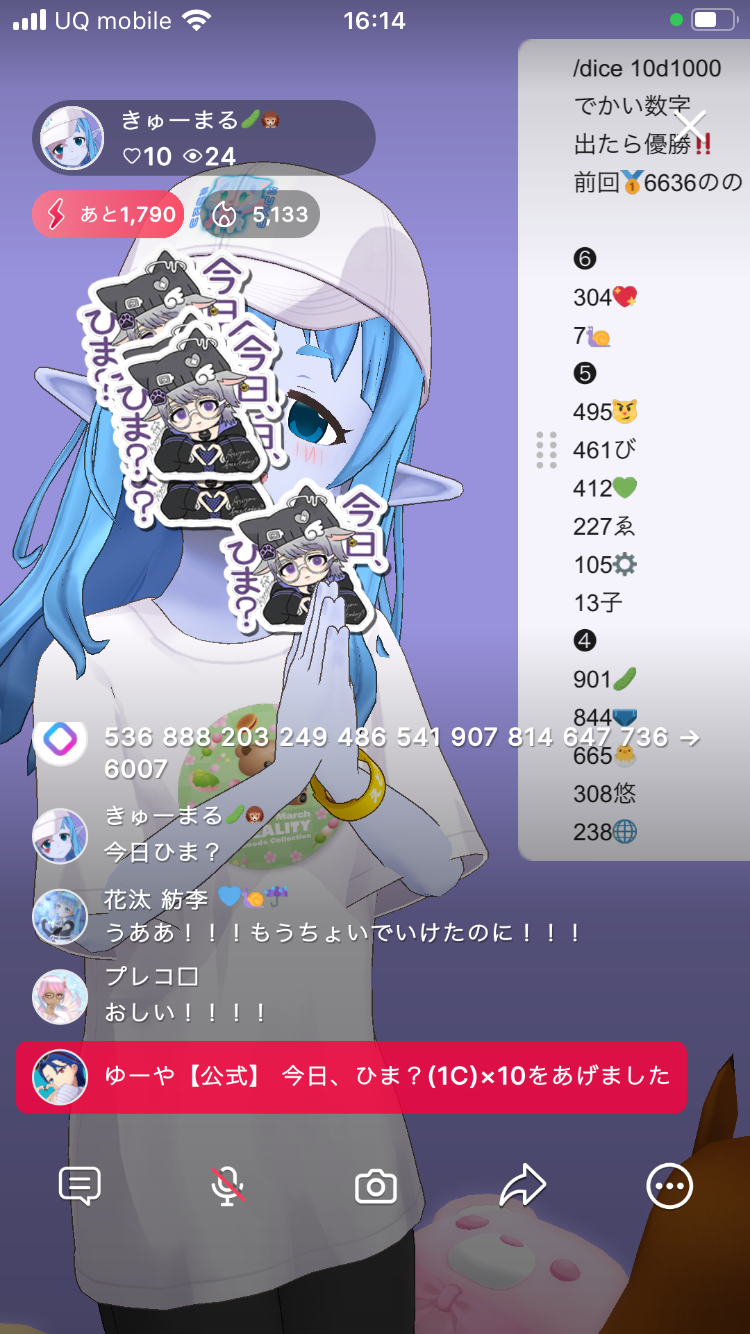This screenshot has height=1334, width=750.
Task: Tap the あと1,790 points chip
Action: click(x=108, y=214)
